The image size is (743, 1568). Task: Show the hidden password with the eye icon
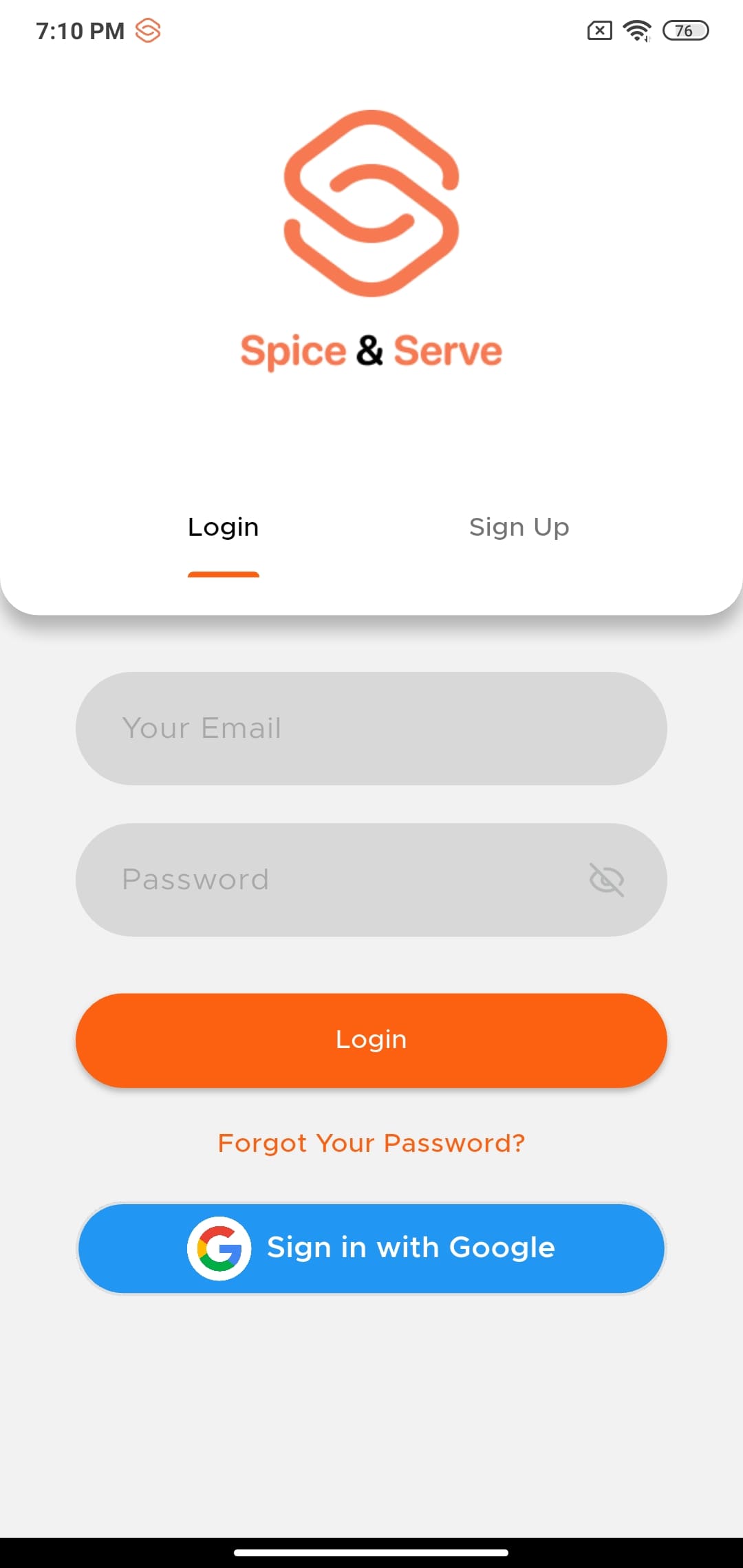point(606,880)
